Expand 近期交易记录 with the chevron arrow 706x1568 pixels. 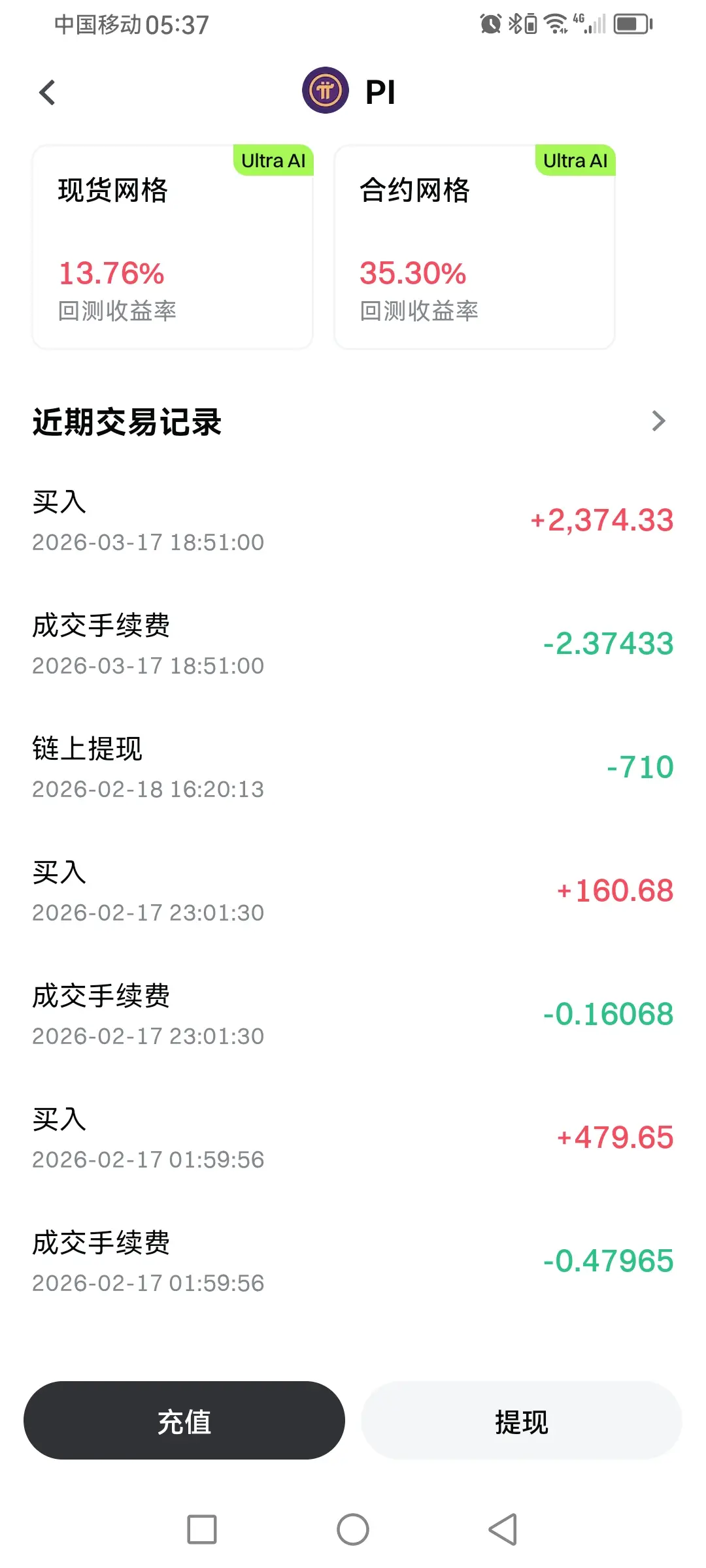(658, 421)
